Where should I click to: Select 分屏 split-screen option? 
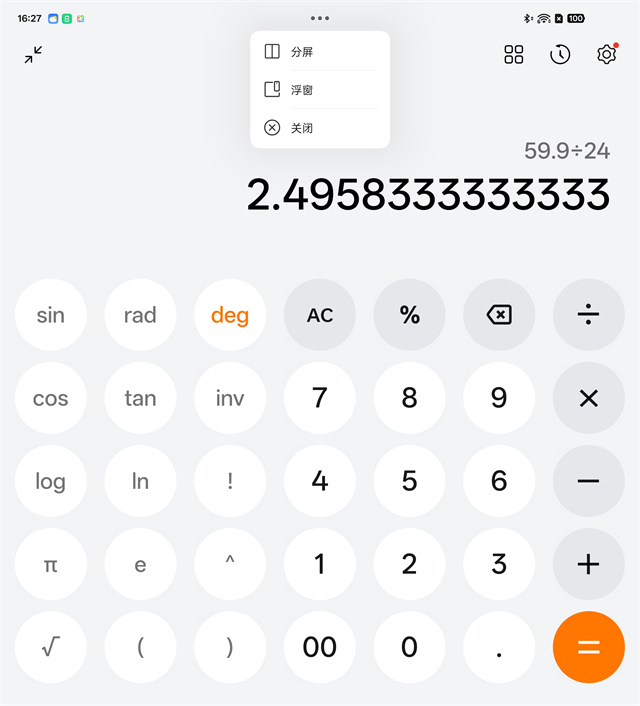click(320, 51)
